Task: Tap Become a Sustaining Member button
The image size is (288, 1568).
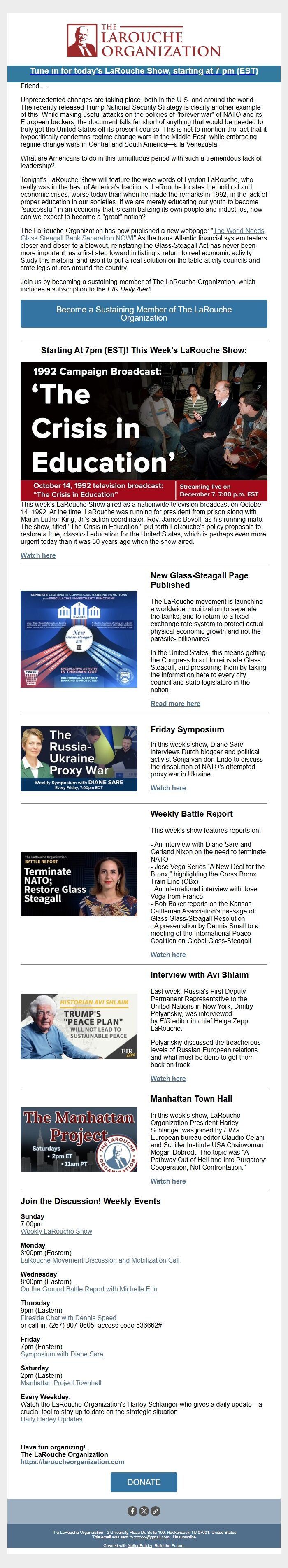Action: (144, 314)
